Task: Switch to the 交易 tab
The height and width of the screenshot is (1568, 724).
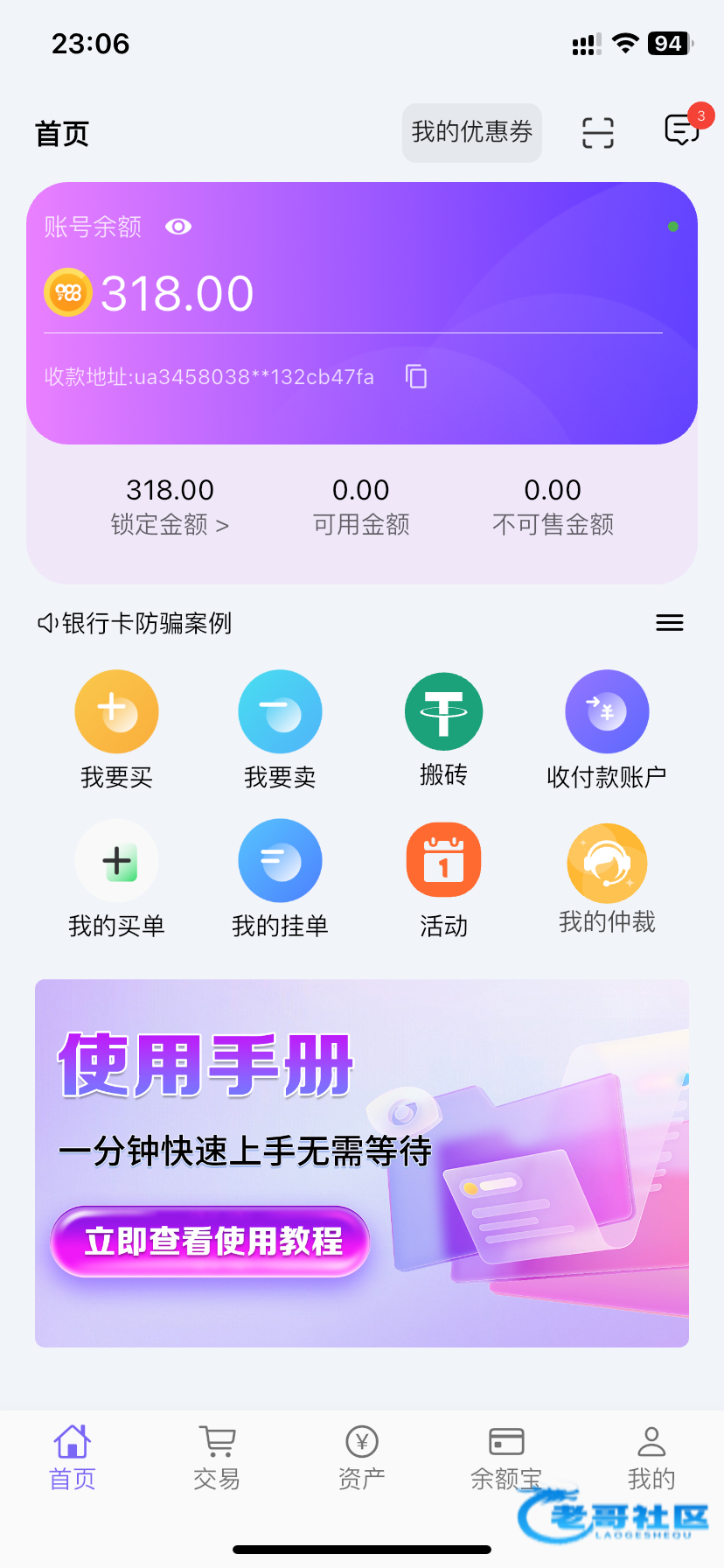Action: tap(217, 1458)
